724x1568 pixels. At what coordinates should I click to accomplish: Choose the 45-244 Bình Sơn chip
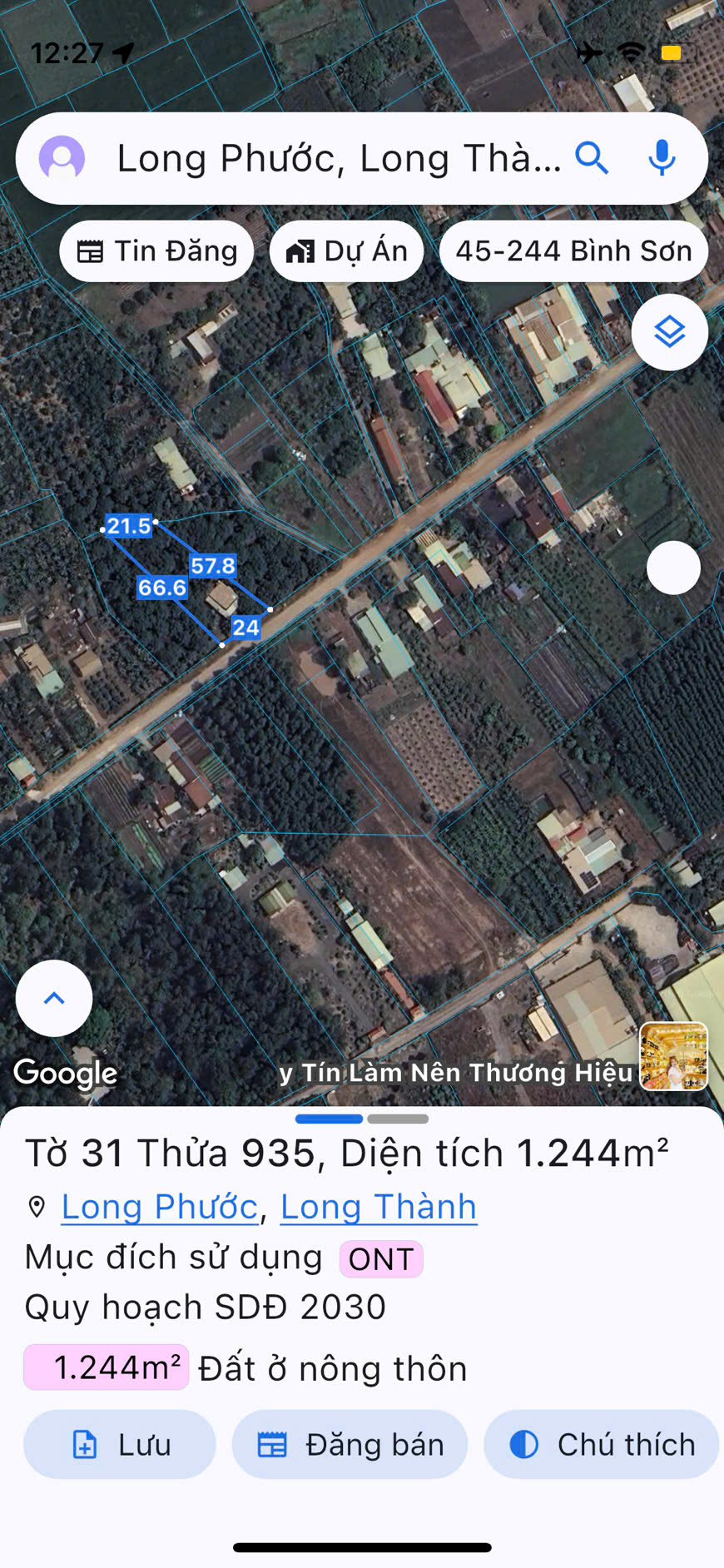[x=573, y=251]
